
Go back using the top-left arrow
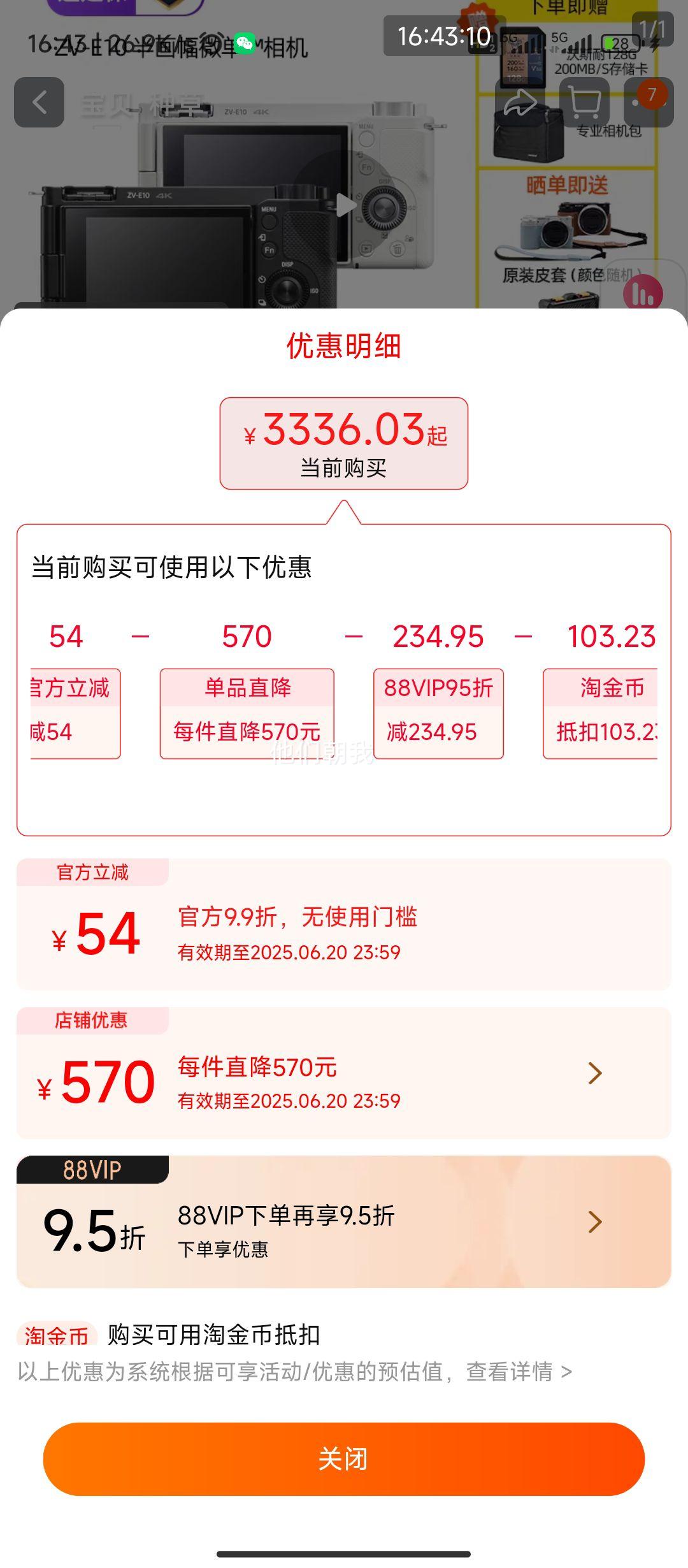tap(39, 103)
